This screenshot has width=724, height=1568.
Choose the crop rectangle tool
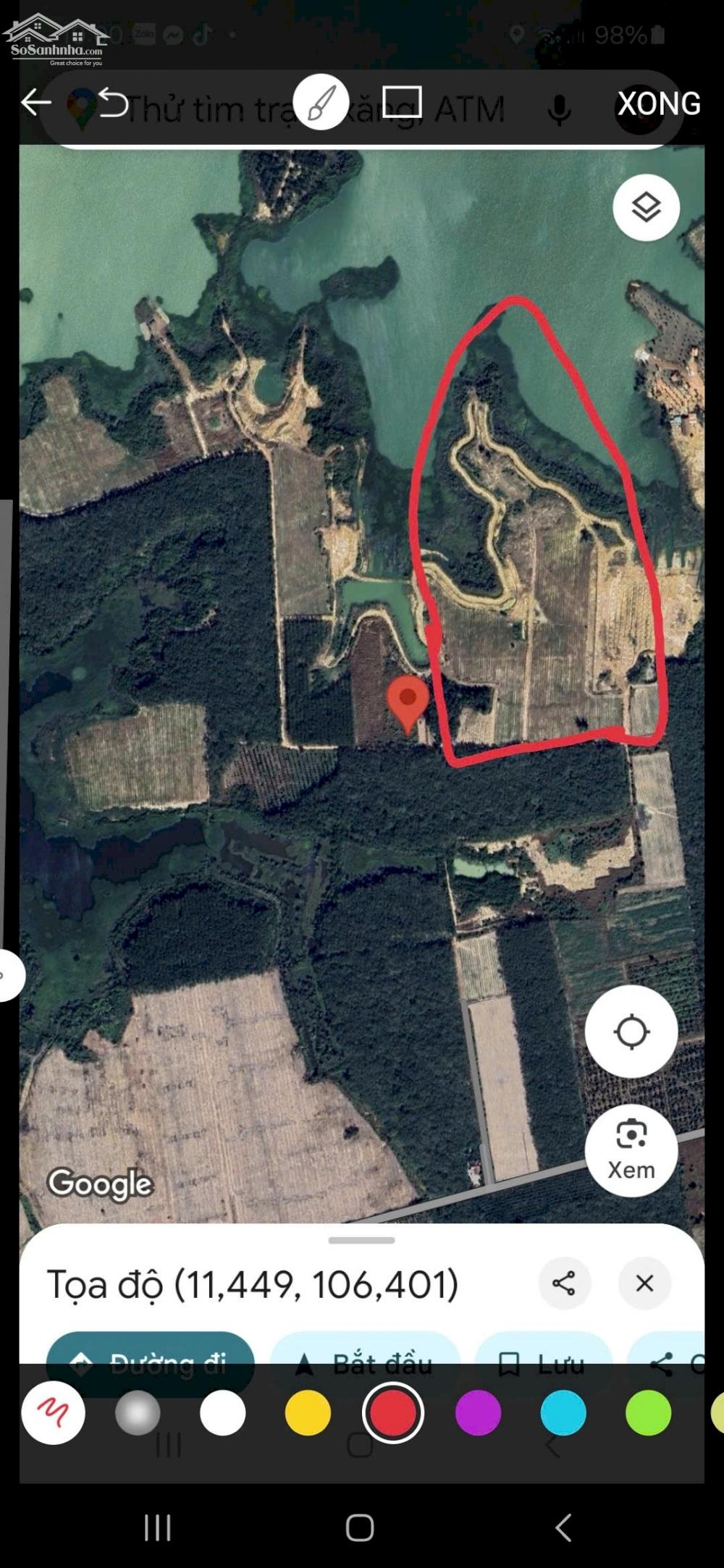point(402,102)
